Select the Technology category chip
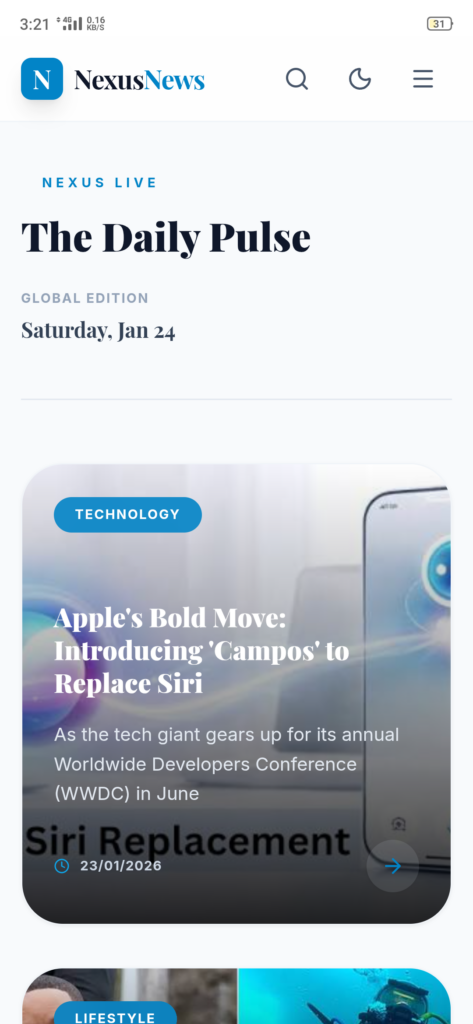Image resolution: width=473 pixels, height=1024 pixels. (x=127, y=515)
